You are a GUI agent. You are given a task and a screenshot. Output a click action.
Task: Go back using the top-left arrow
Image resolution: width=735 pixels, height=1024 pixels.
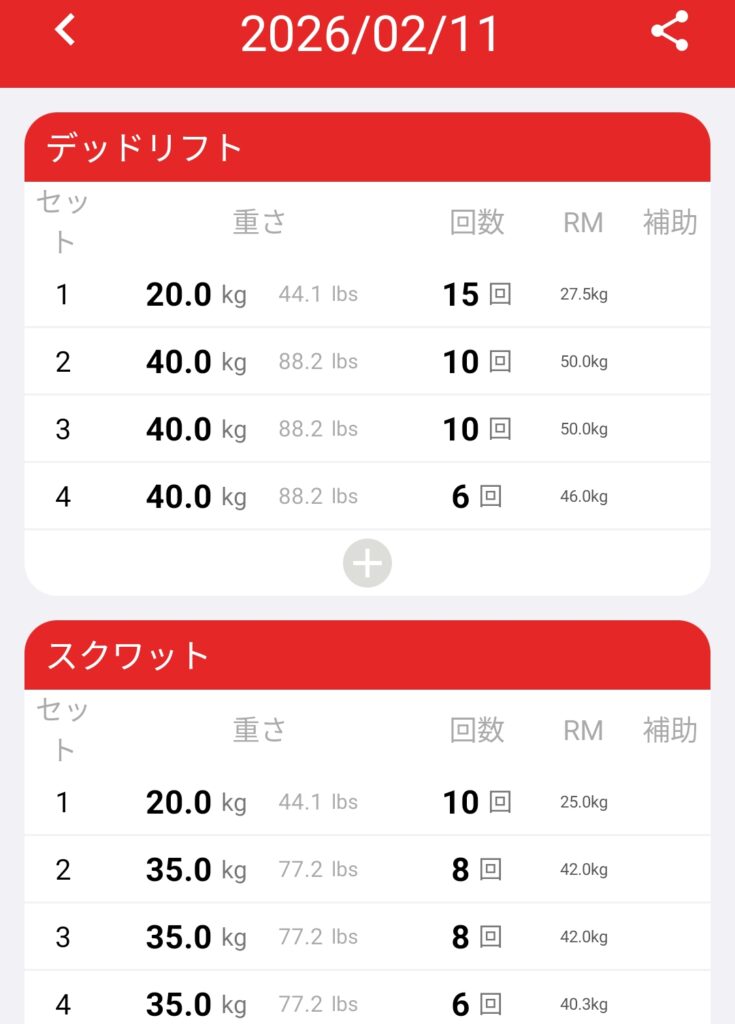click(66, 31)
